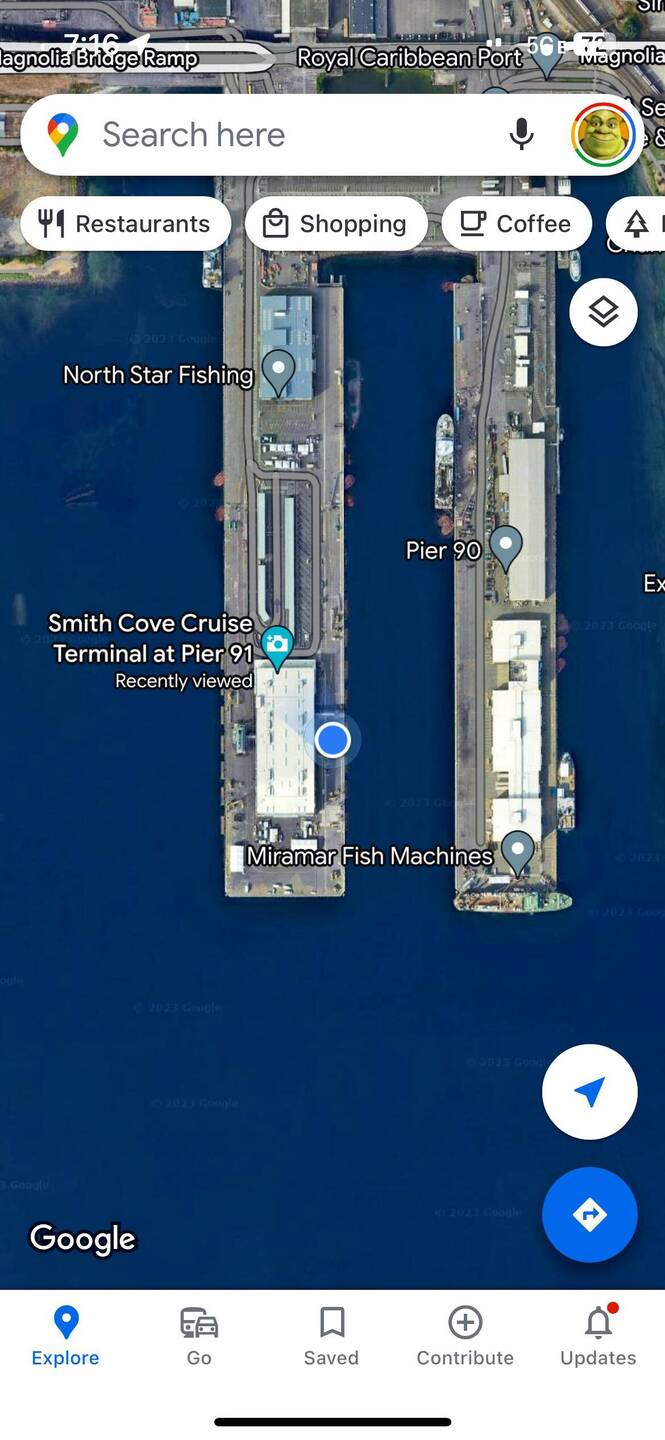
Task: Open the Miramar Fish Machines pin
Action: click(x=517, y=851)
